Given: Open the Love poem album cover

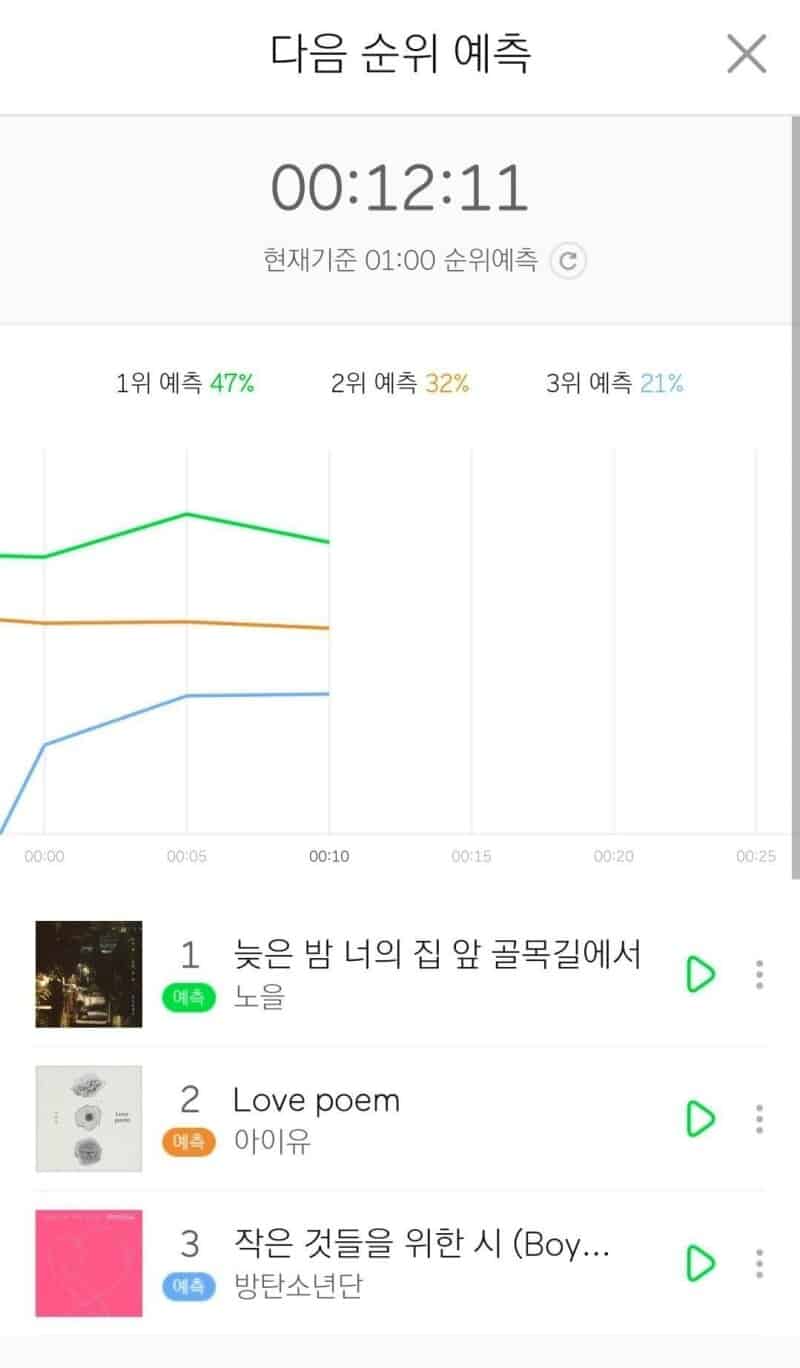Looking at the screenshot, I should (x=89, y=1118).
